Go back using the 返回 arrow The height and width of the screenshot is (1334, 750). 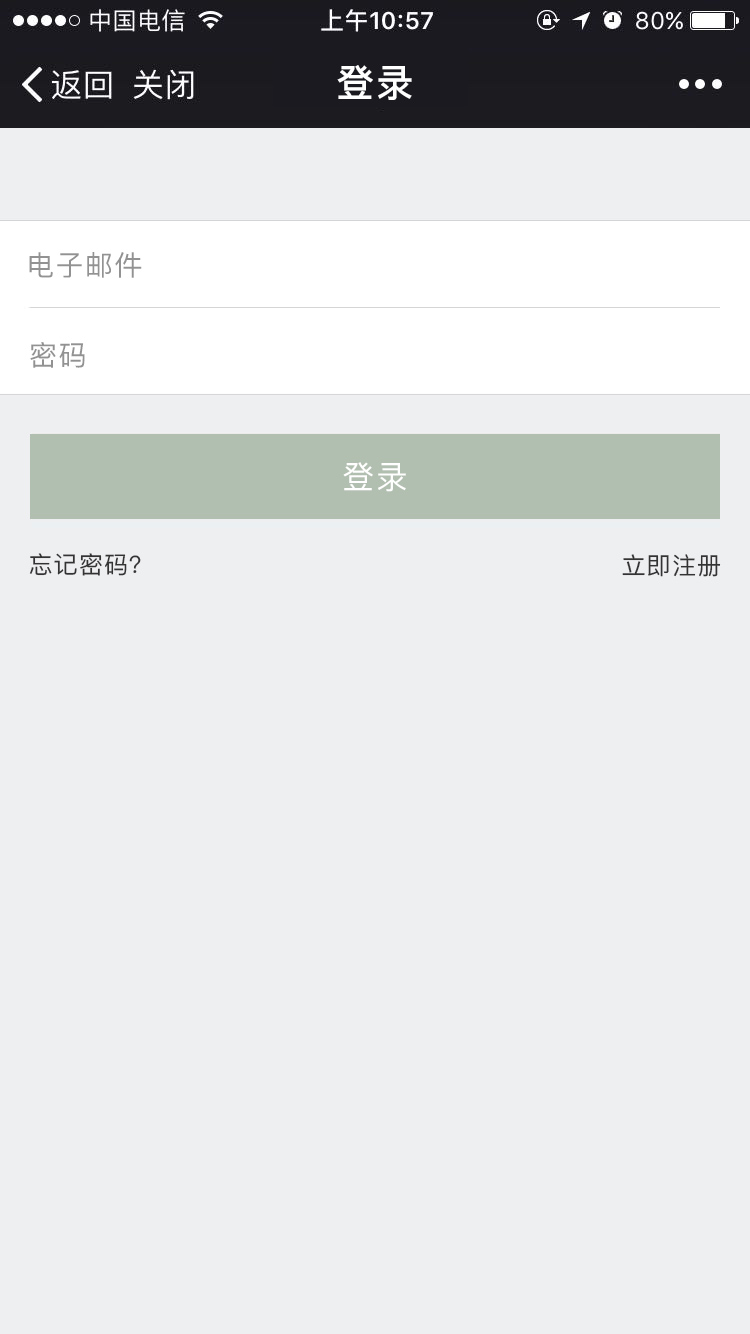[x=67, y=85]
